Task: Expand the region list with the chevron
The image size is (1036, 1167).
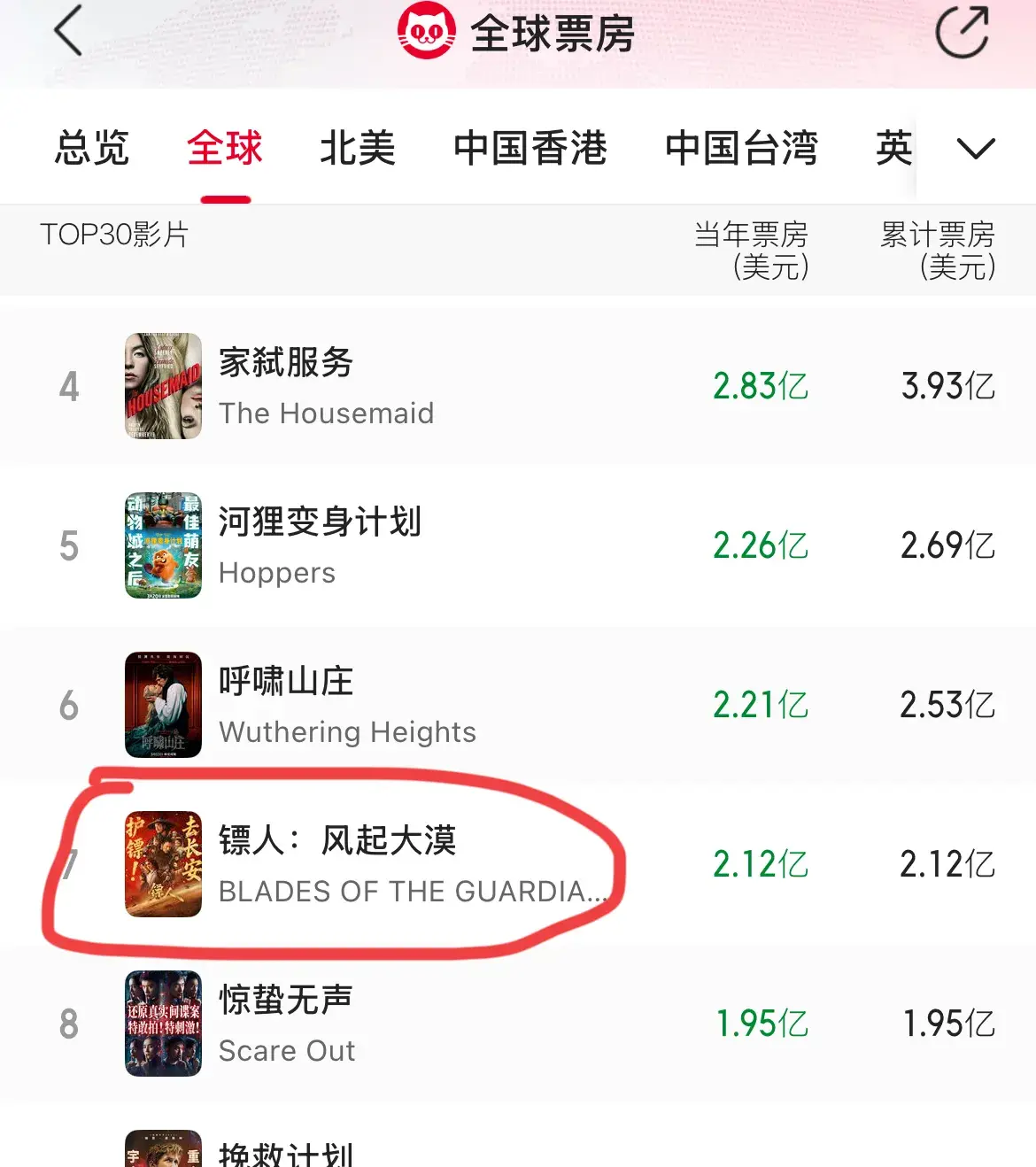Action: 976,148
